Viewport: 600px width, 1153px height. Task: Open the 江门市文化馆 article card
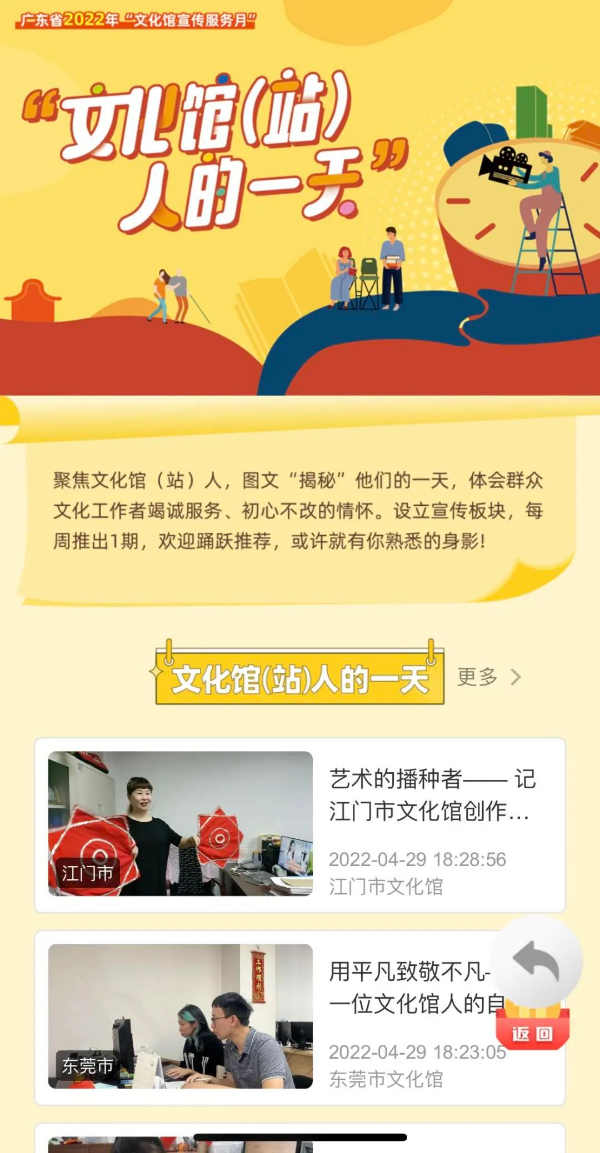[300, 825]
